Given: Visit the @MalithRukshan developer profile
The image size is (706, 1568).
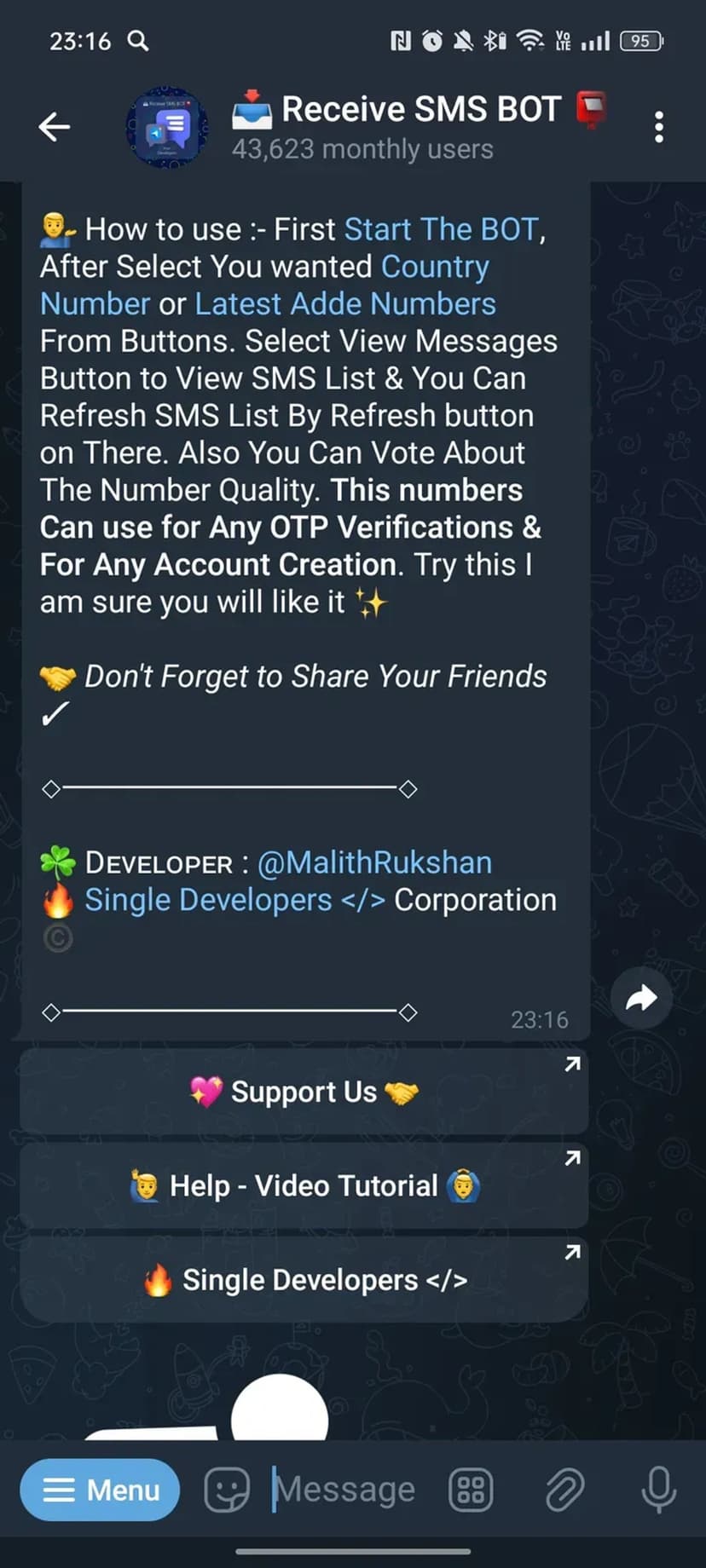Looking at the screenshot, I should [x=374, y=862].
